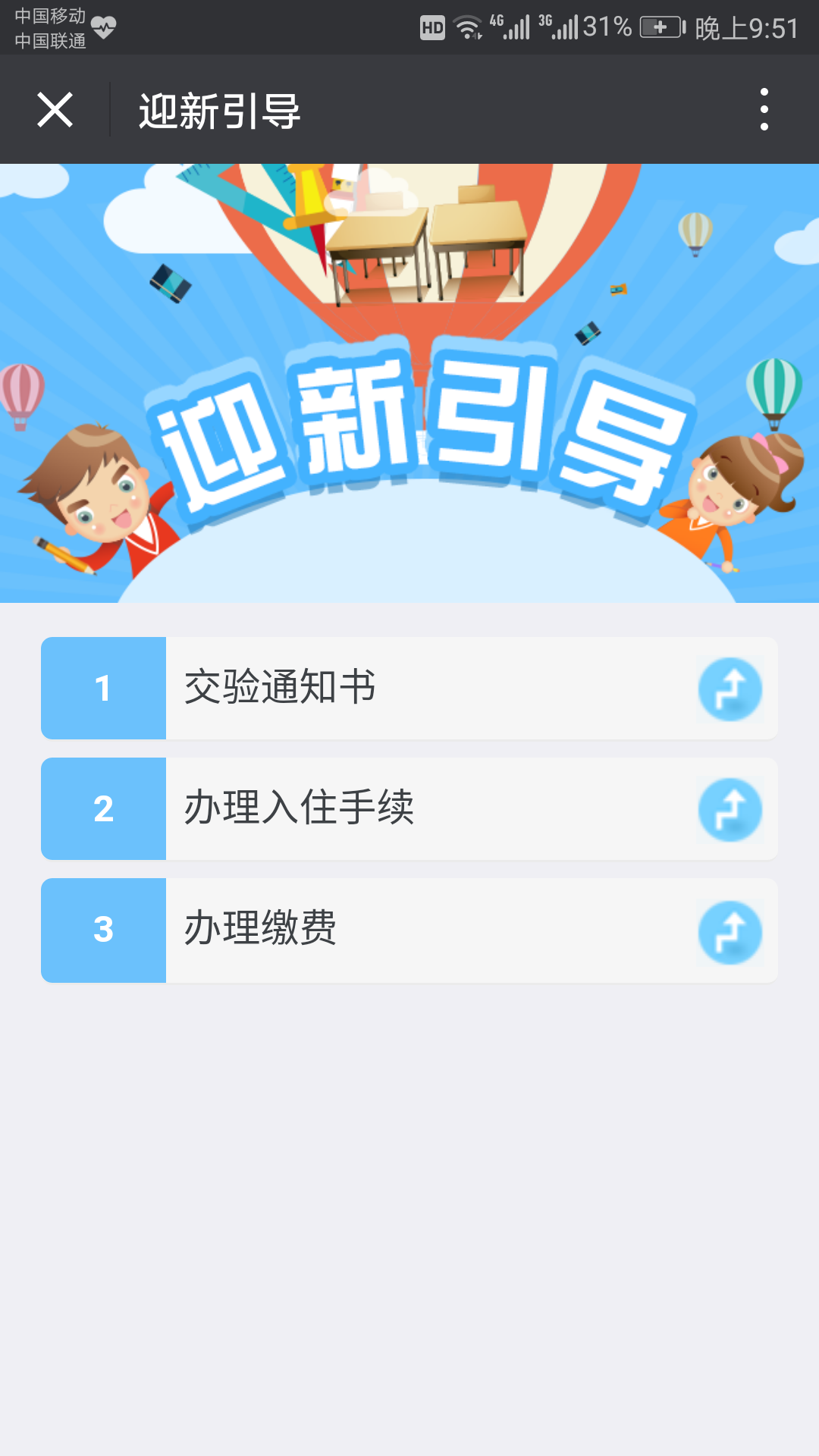Close the 迎新引导 page

[x=55, y=110]
